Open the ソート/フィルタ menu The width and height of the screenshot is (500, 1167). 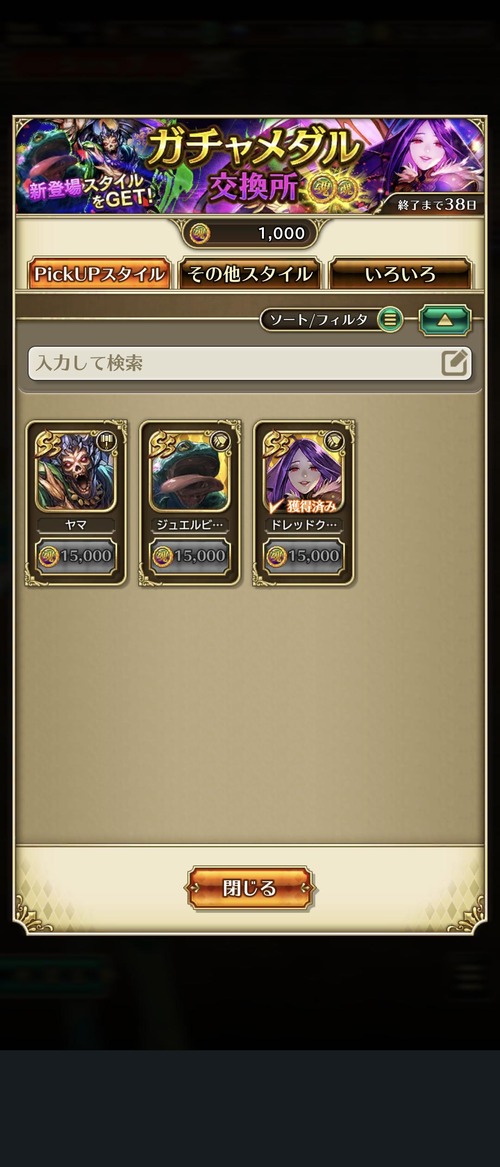click(331, 320)
